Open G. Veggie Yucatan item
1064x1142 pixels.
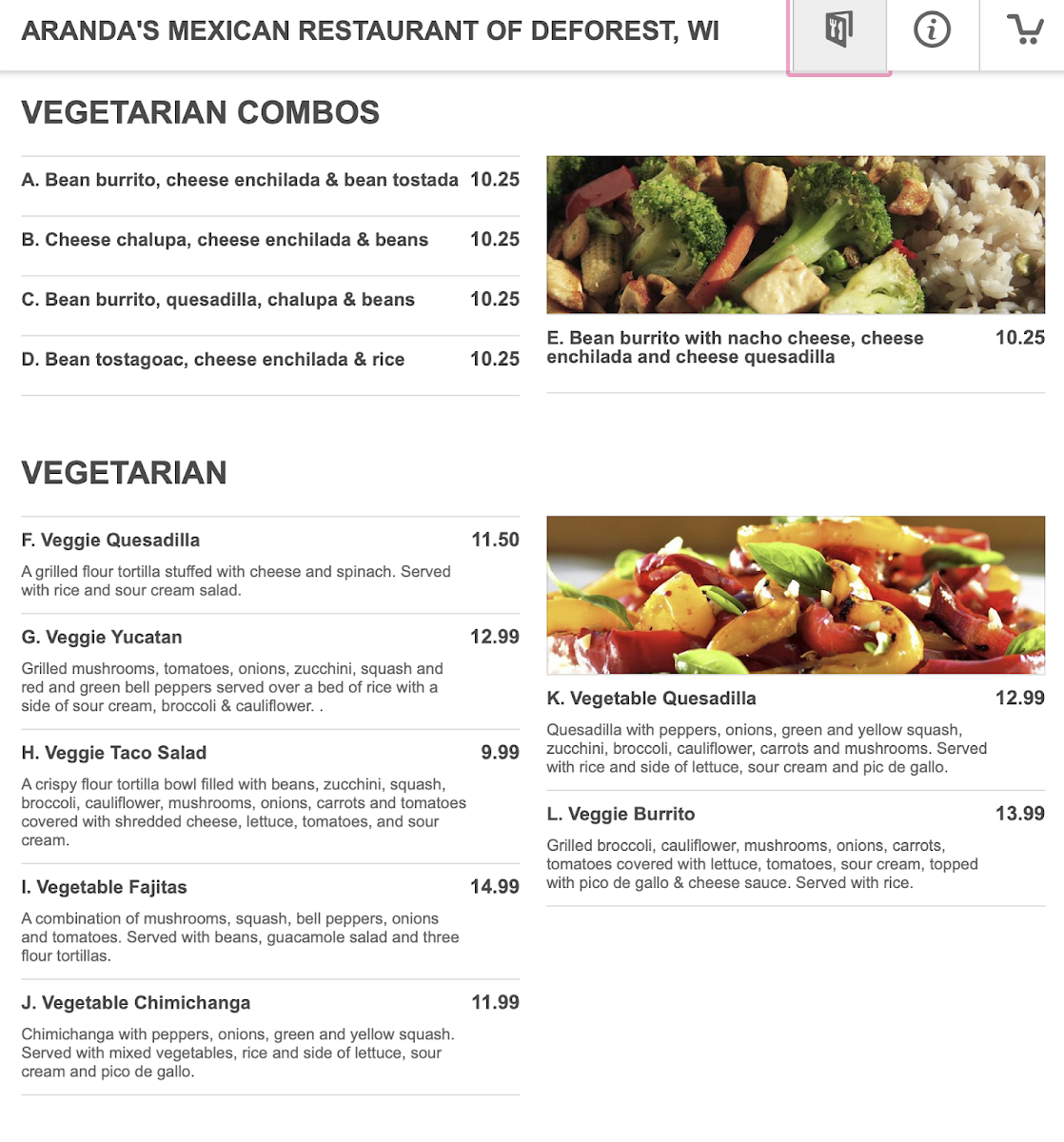click(x=270, y=672)
